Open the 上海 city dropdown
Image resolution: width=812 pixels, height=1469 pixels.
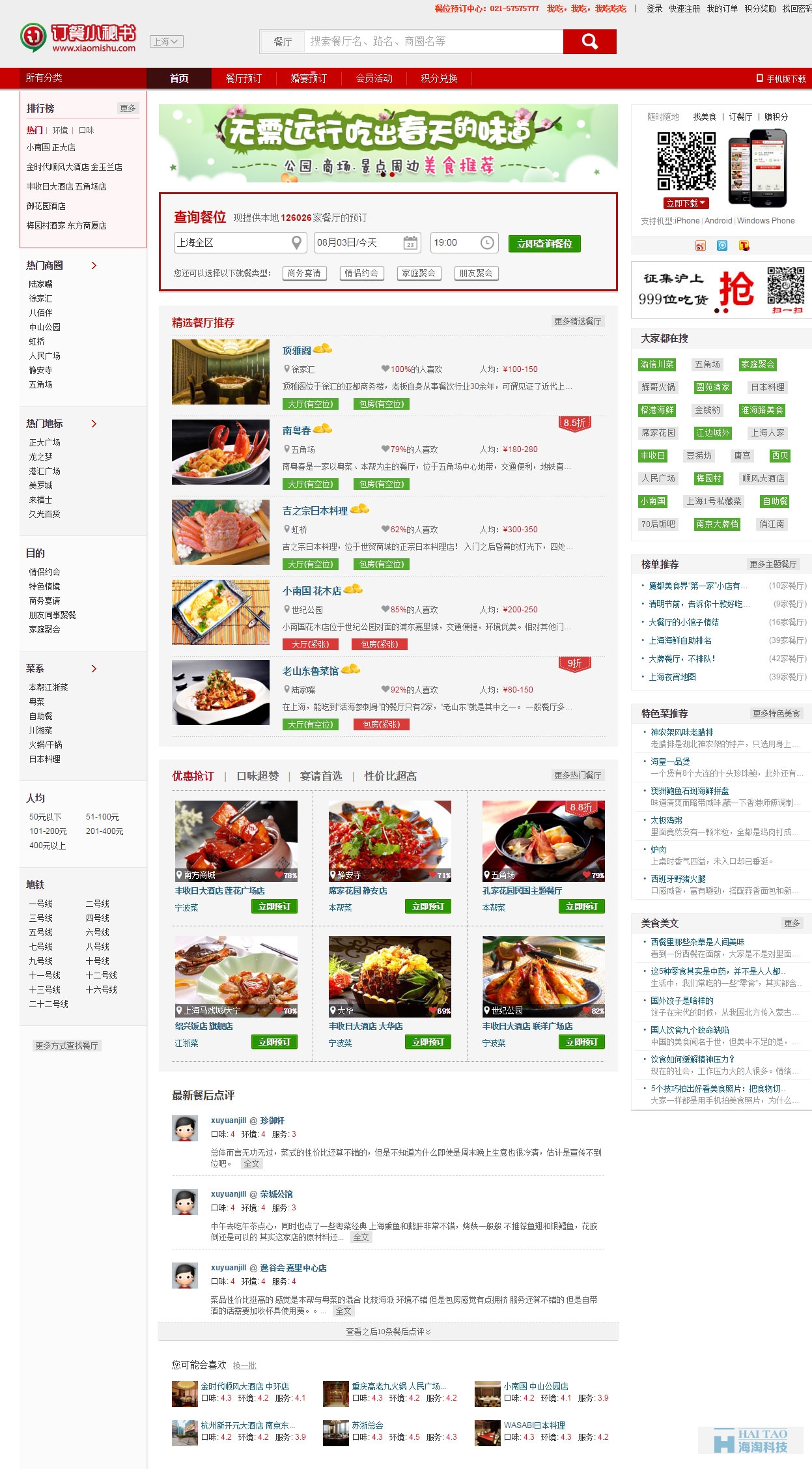(167, 42)
